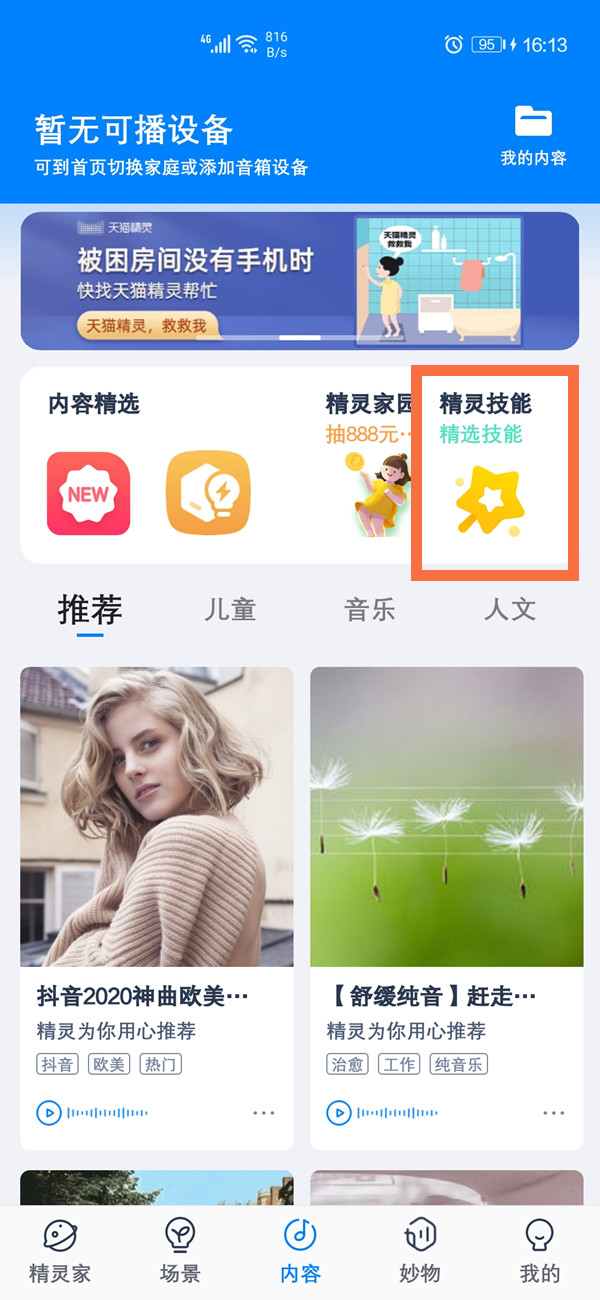This screenshot has width=600, height=1300.
Task: Open the orange lightbulb content icon
Action: pyautogui.click(x=208, y=494)
